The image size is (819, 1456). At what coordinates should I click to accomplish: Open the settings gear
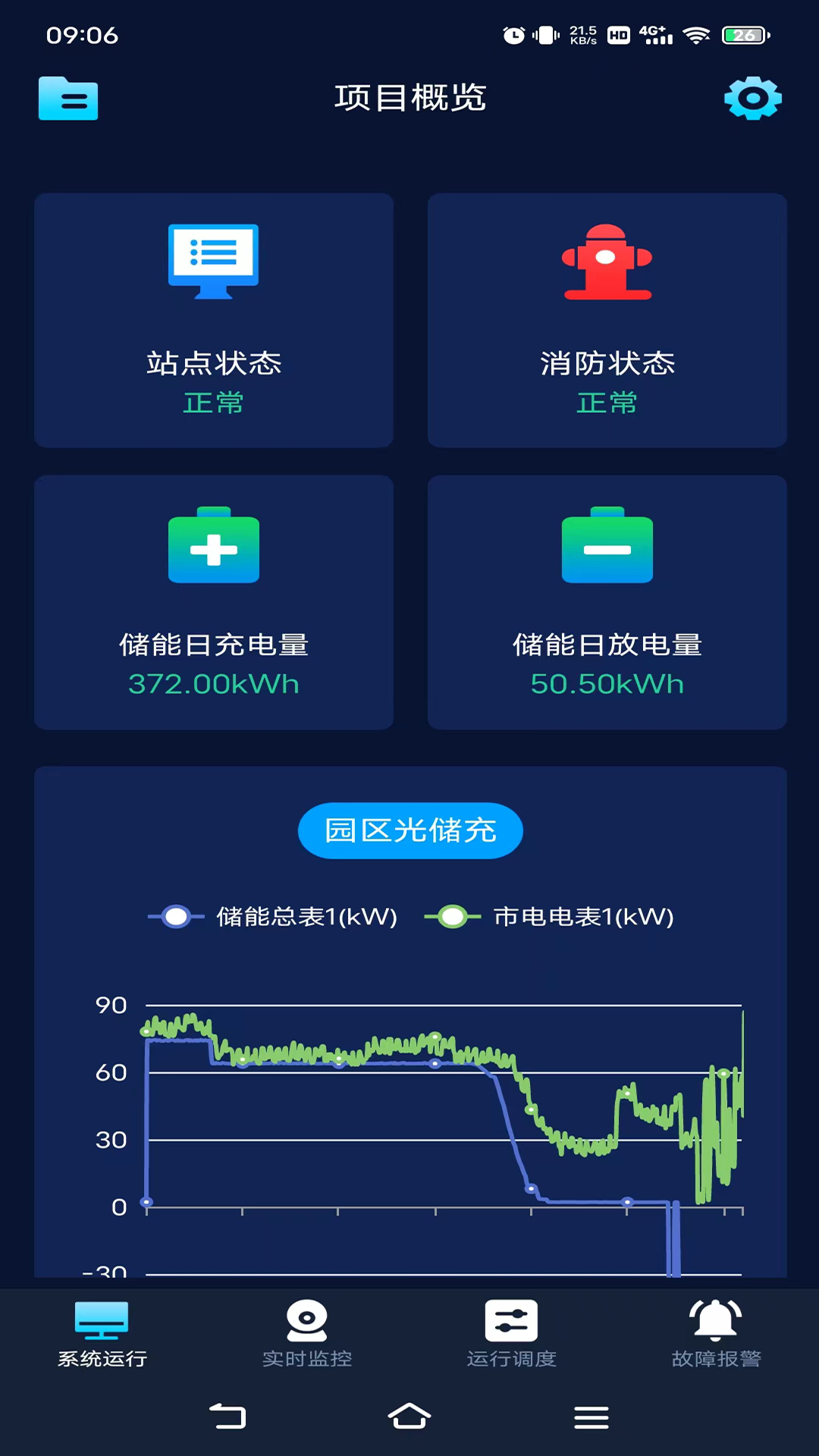752,98
